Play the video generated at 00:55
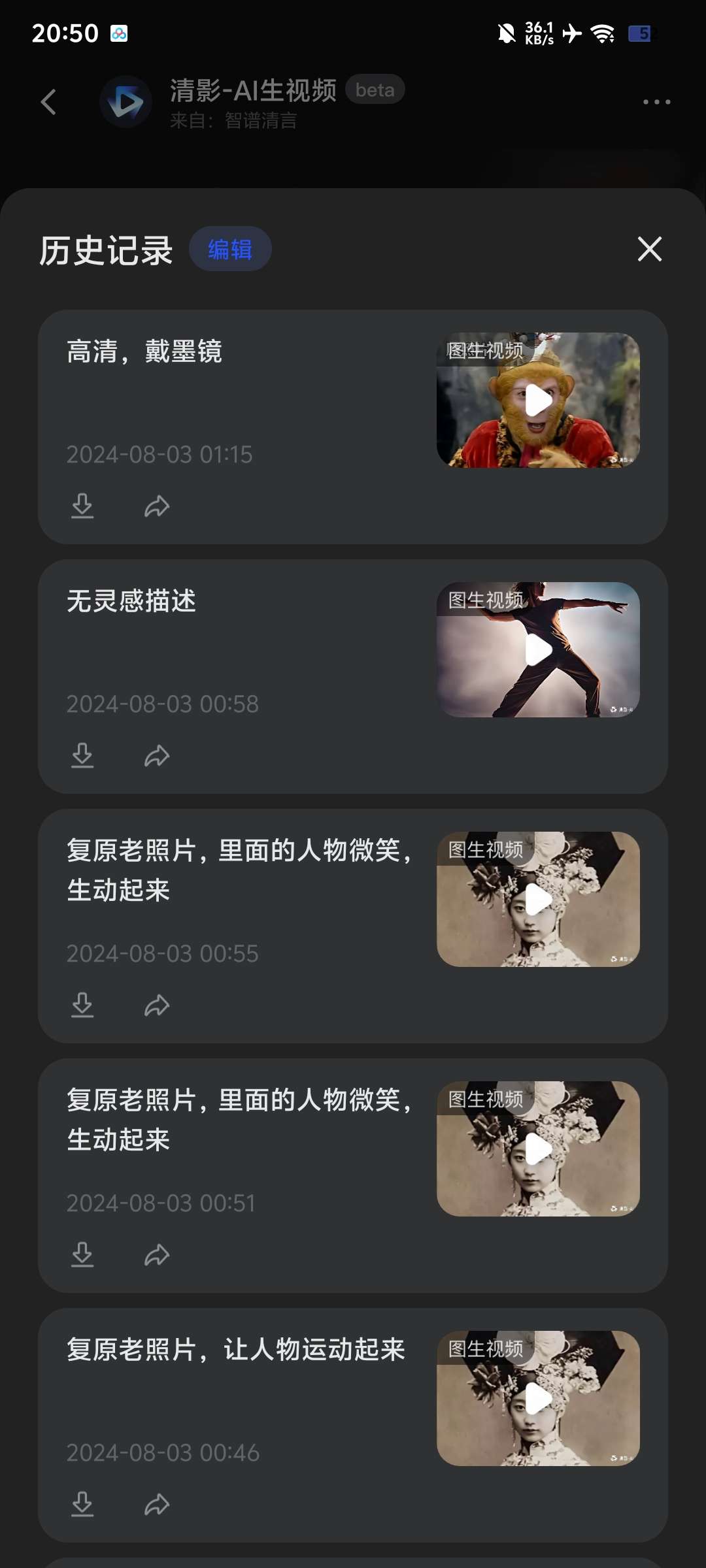The height and width of the screenshot is (1568, 706). (538, 900)
